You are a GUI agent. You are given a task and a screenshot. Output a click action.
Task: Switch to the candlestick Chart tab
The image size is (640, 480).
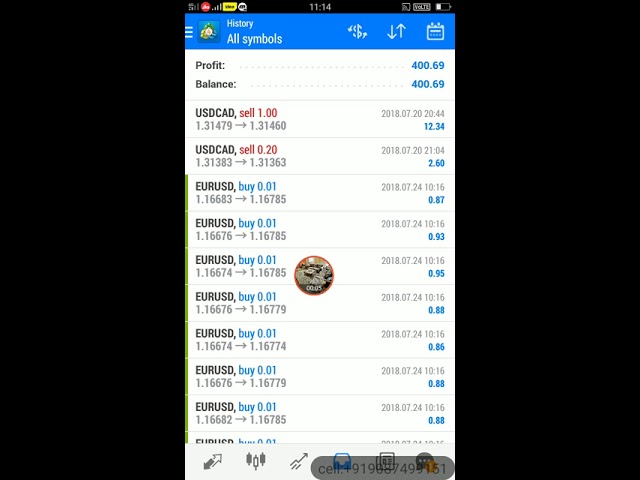coord(256,461)
